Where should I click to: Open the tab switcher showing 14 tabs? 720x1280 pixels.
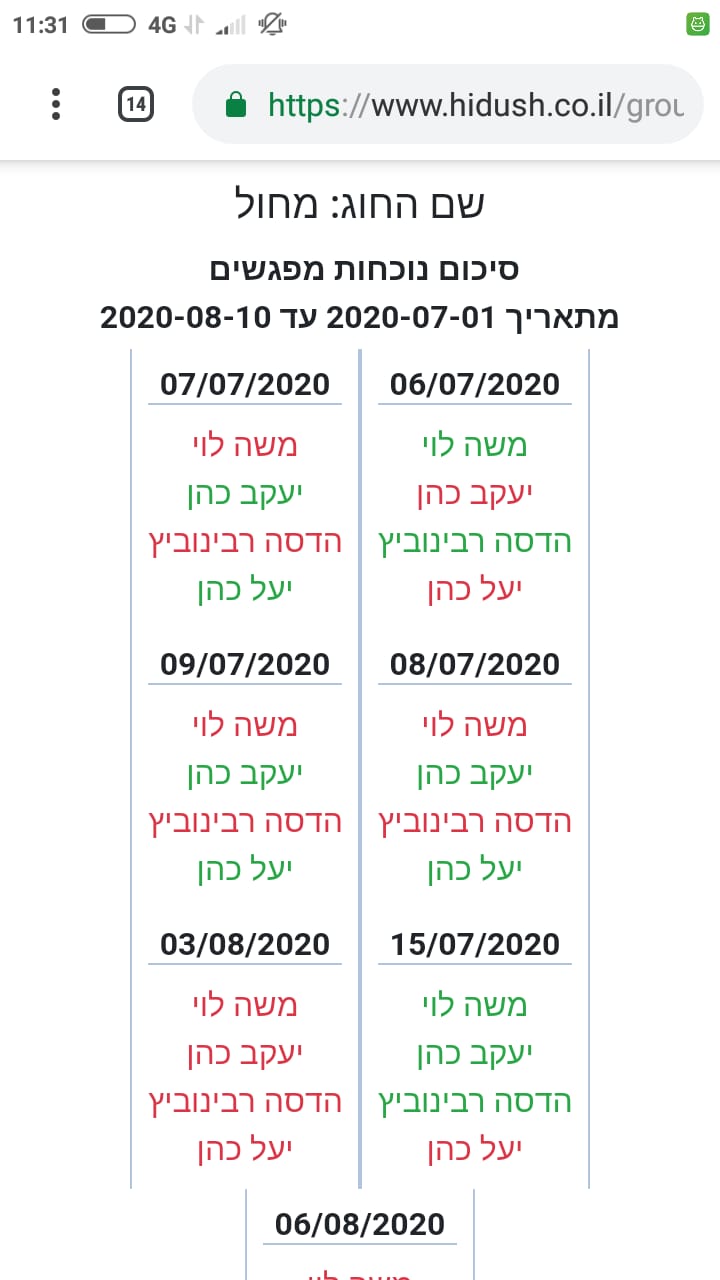[136, 104]
